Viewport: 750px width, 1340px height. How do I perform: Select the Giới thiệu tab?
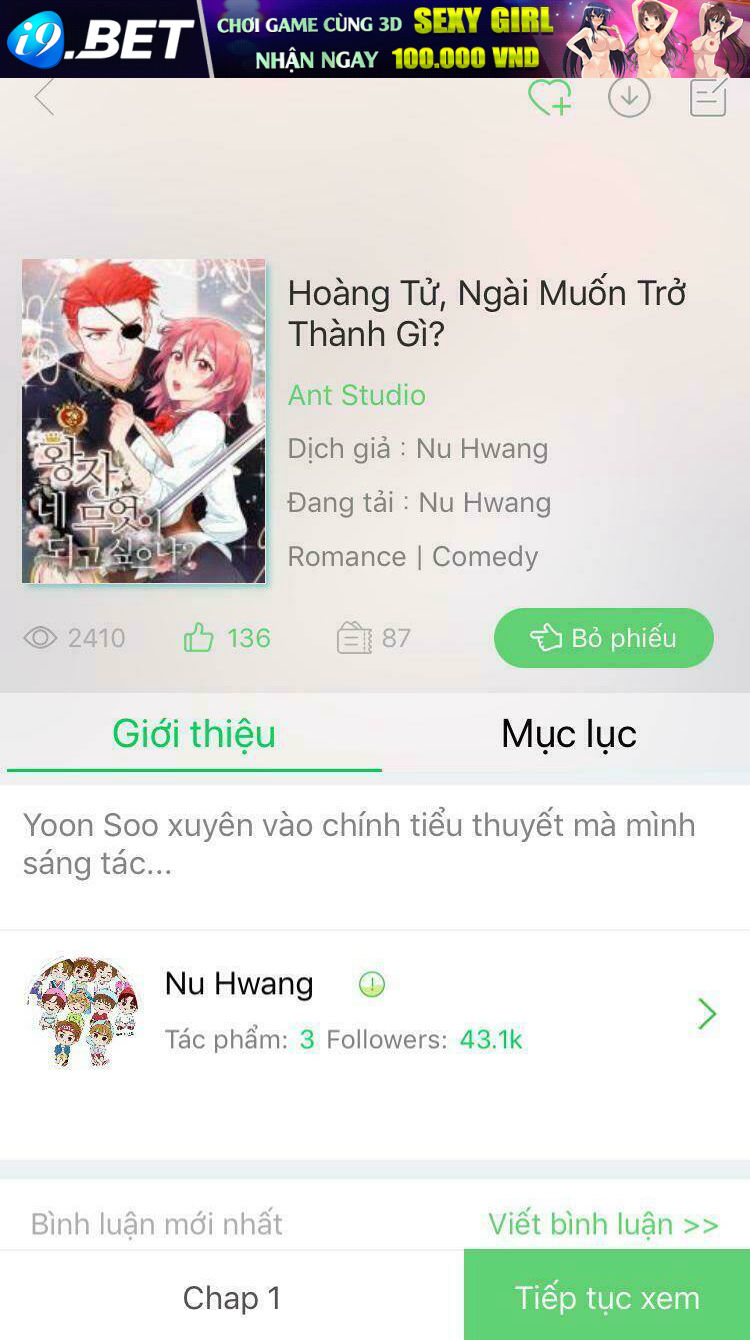coord(194,734)
